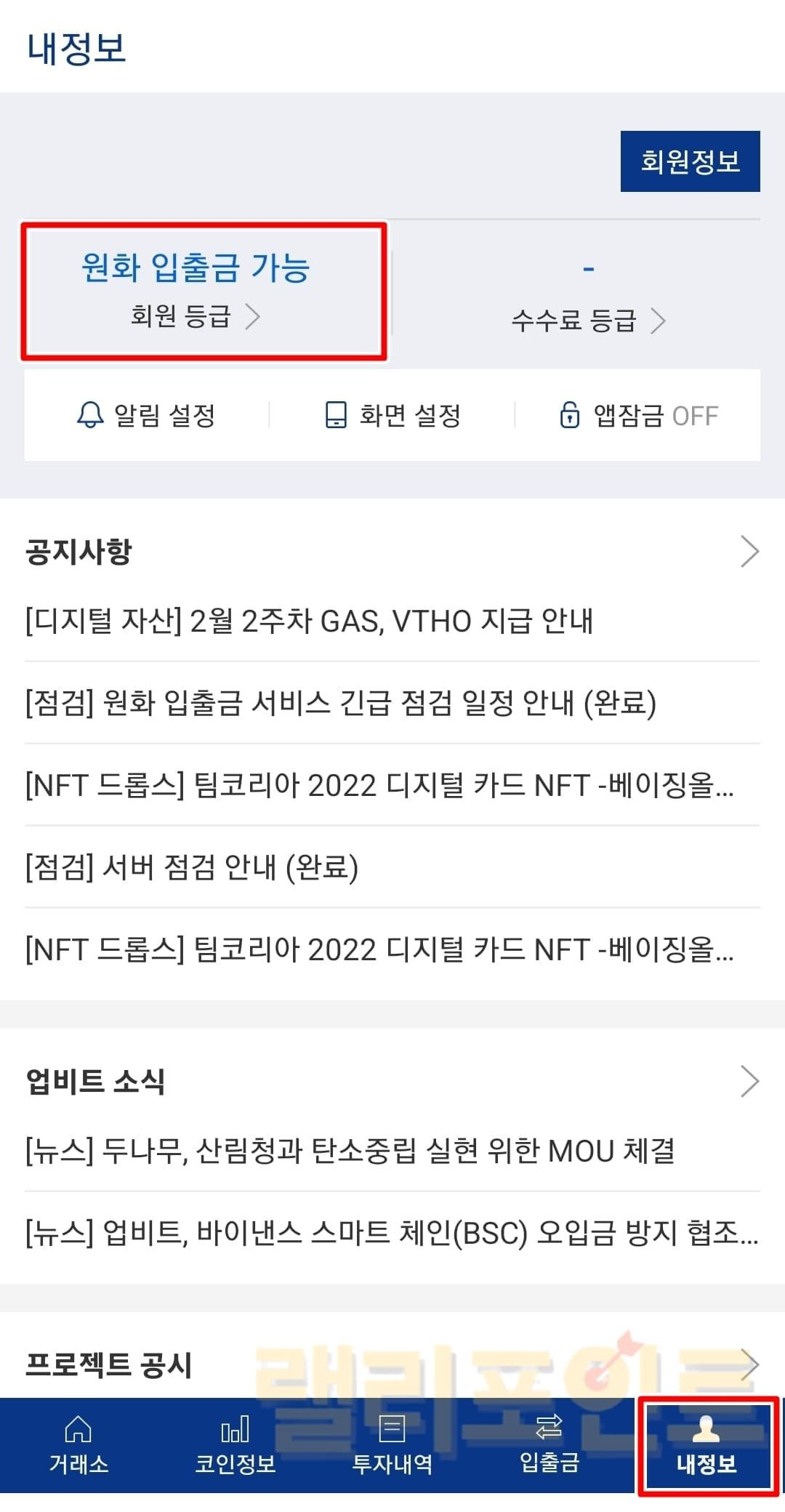785x1512 pixels.
Task: Expand the 공지사항 list
Action: 749,551
